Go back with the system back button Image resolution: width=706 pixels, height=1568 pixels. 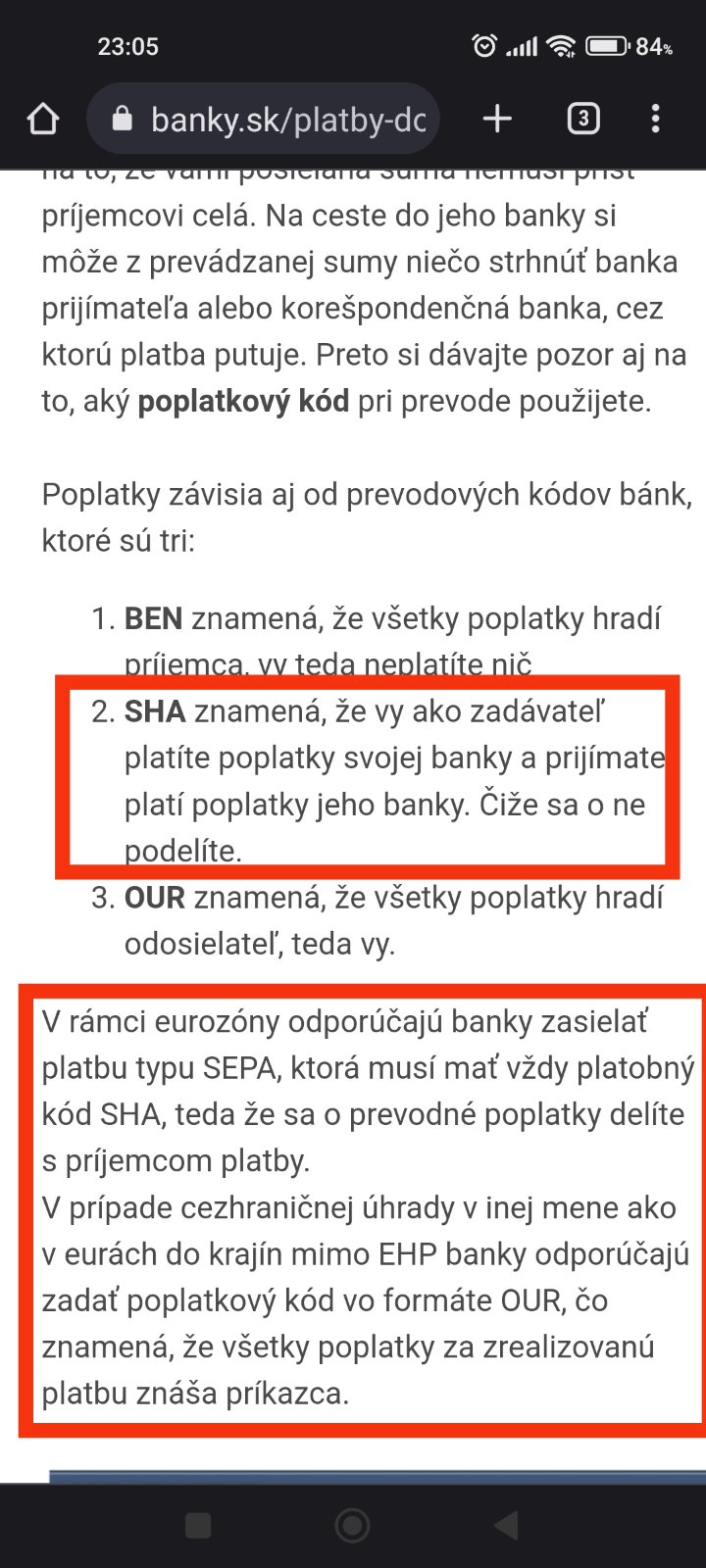coord(506,1525)
